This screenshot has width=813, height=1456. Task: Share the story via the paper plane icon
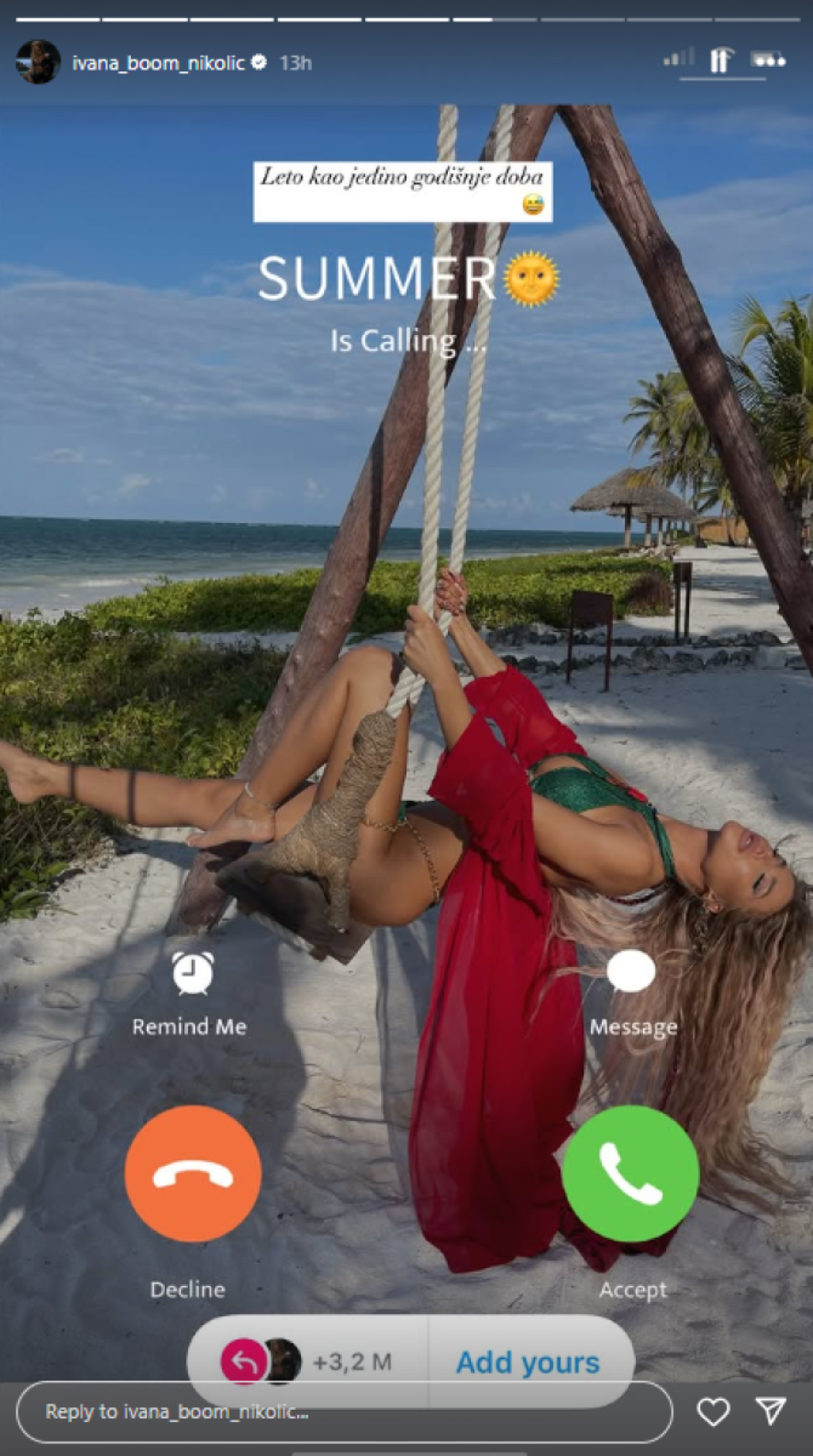770,1411
